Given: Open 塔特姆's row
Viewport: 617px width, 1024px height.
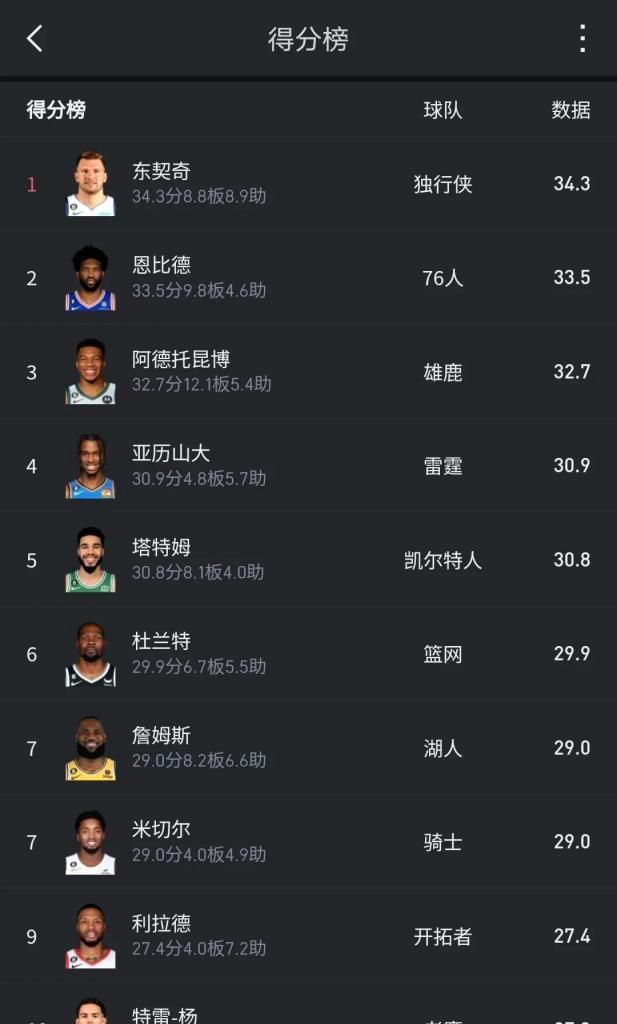Looking at the screenshot, I should coord(308,560).
